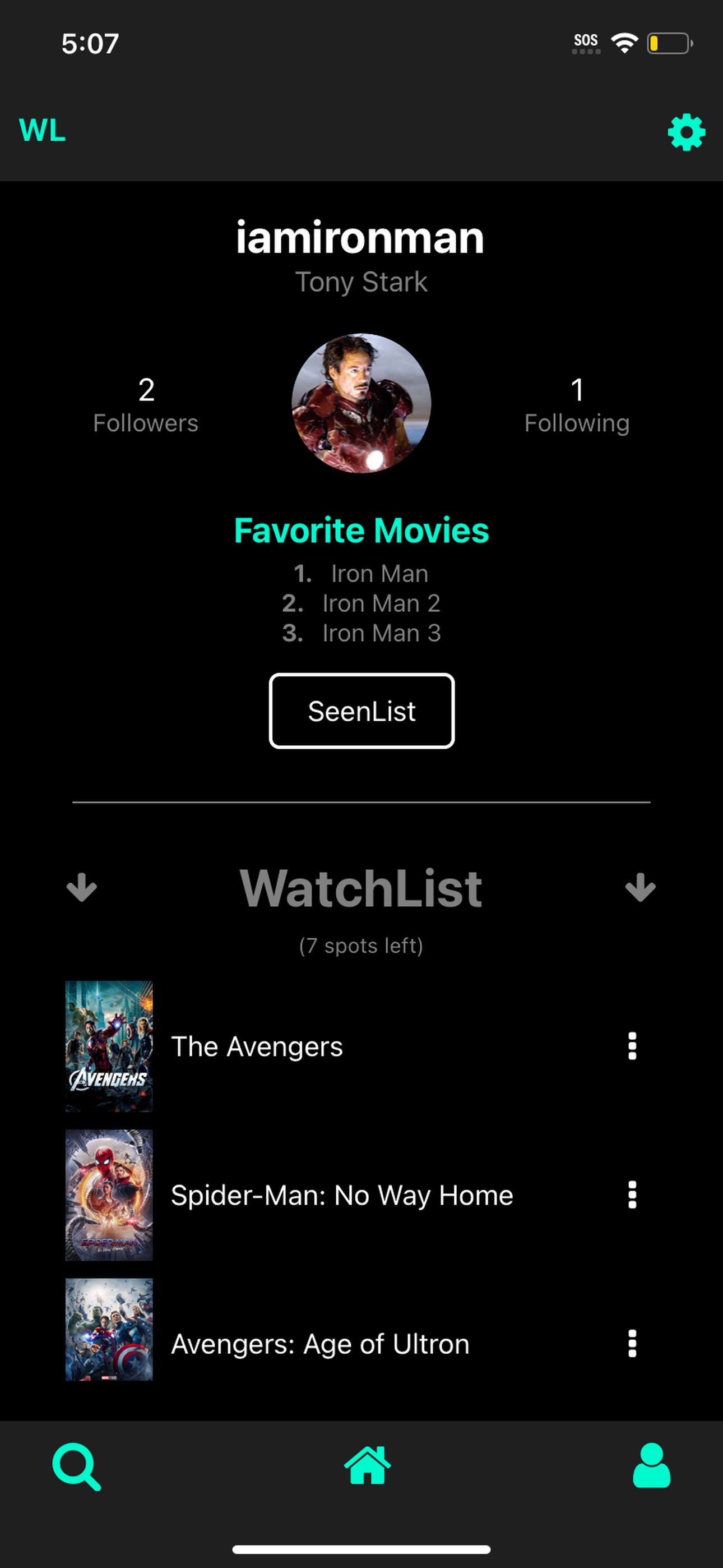Image resolution: width=723 pixels, height=1568 pixels.
Task: Open options menu for Avengers: Age of Ultron
Action: click(x=632, y=1344)
